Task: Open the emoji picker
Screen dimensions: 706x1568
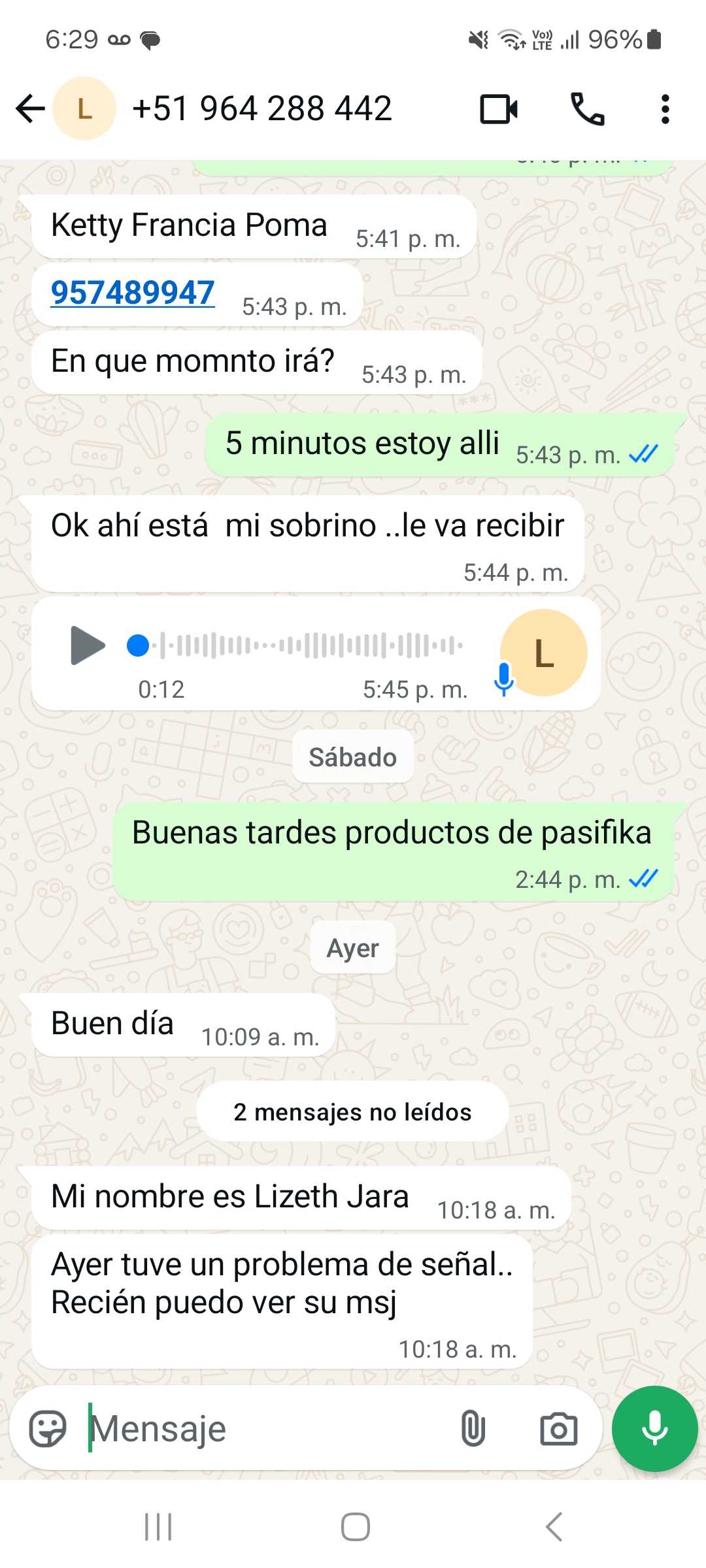Action: (48, 1429)
